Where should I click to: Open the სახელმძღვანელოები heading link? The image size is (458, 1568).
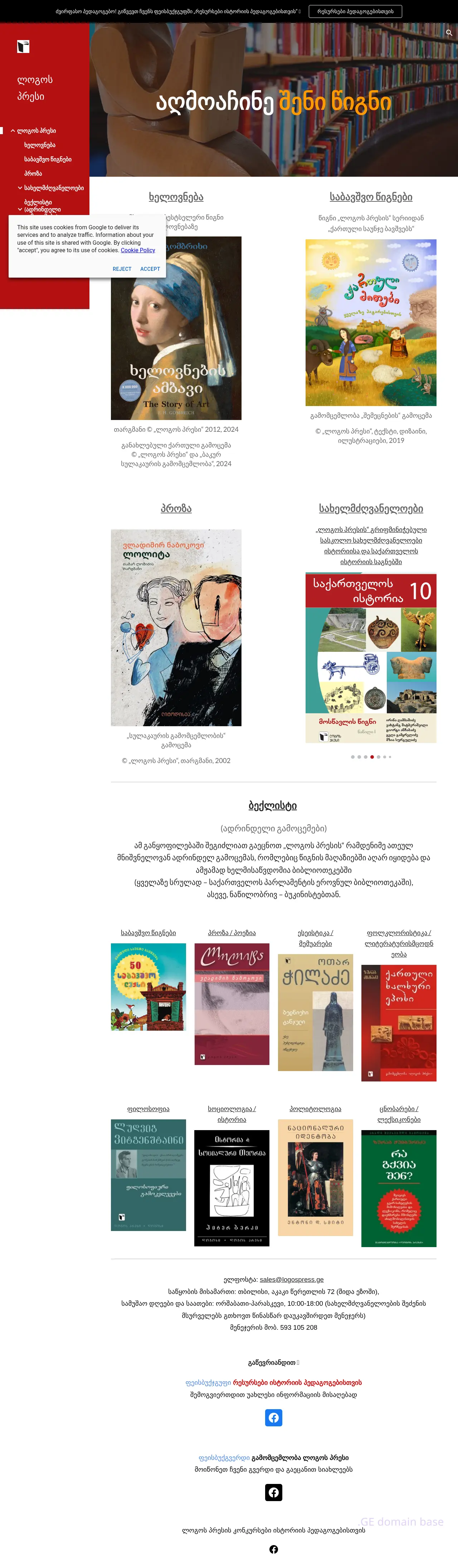(371, 508)
